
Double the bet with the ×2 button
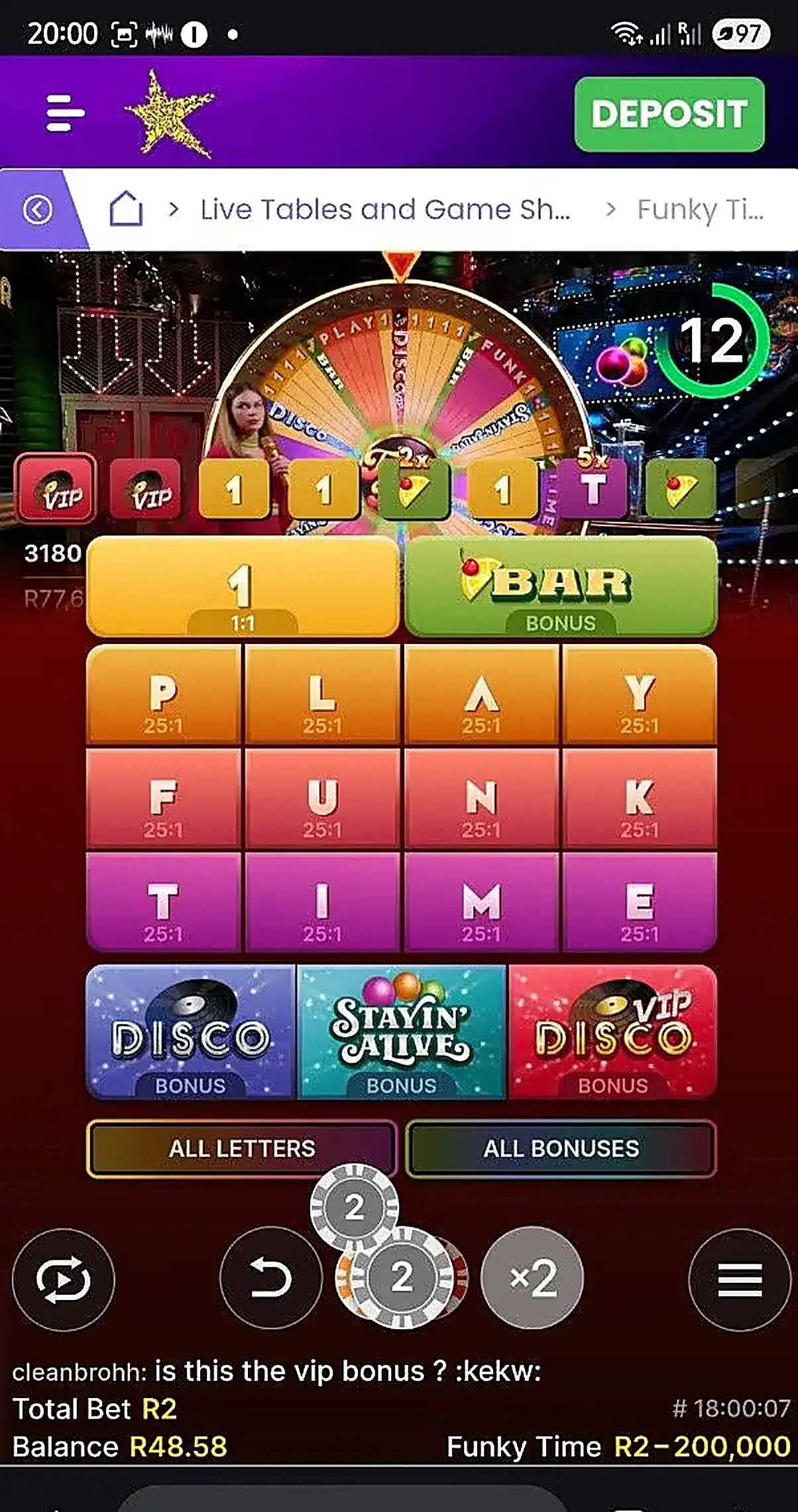[532, 1278]
